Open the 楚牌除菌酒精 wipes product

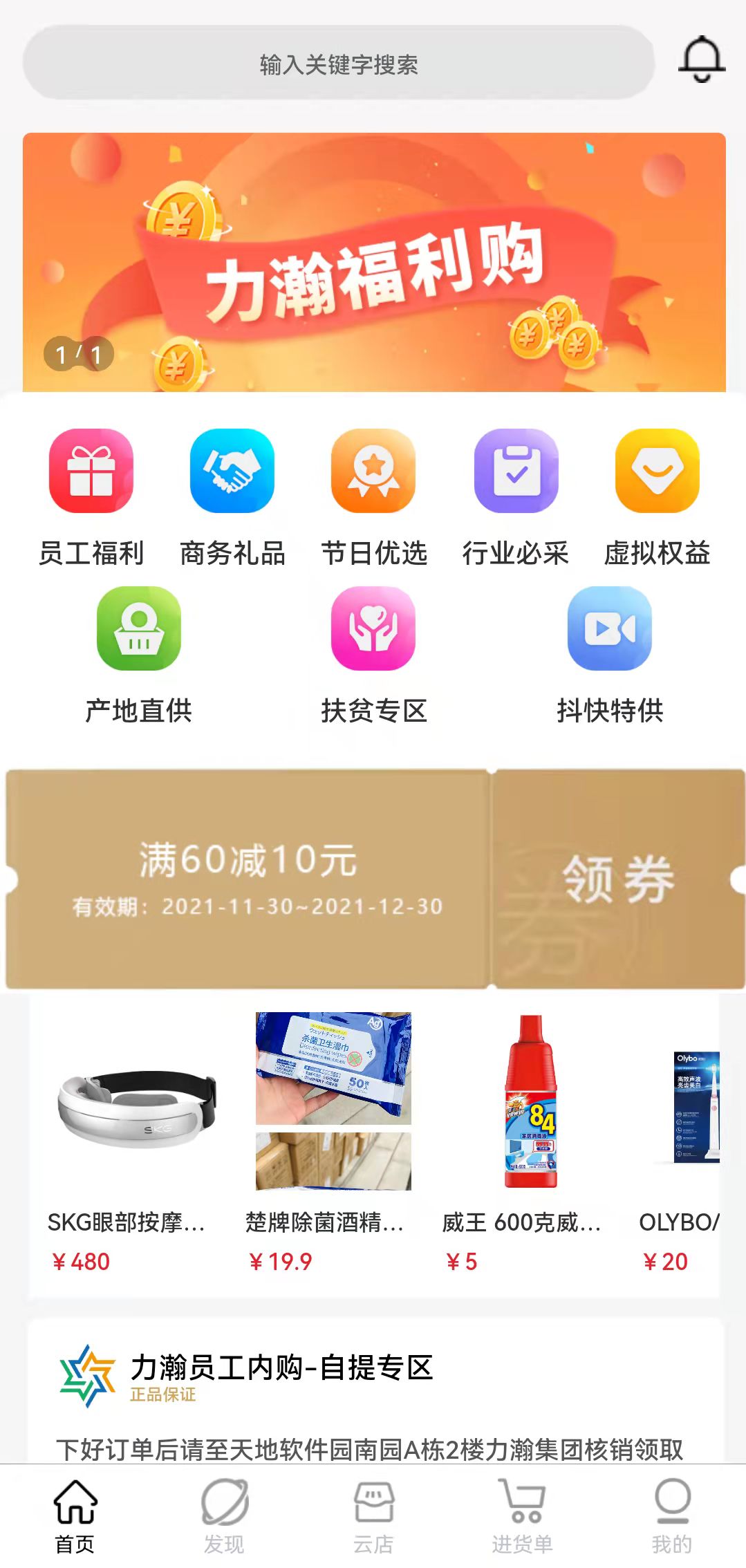pos(325,1141)
